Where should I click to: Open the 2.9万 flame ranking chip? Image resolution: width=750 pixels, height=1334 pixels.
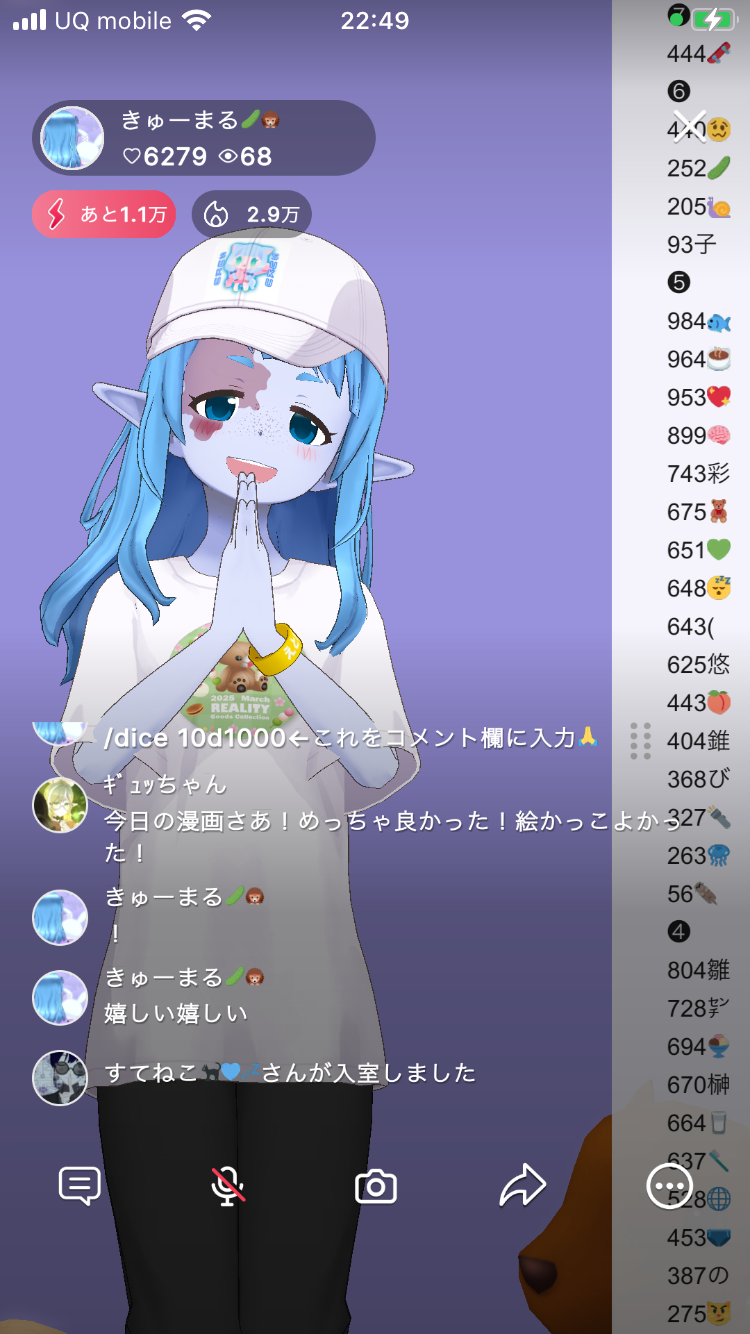(x=252, y=214)
